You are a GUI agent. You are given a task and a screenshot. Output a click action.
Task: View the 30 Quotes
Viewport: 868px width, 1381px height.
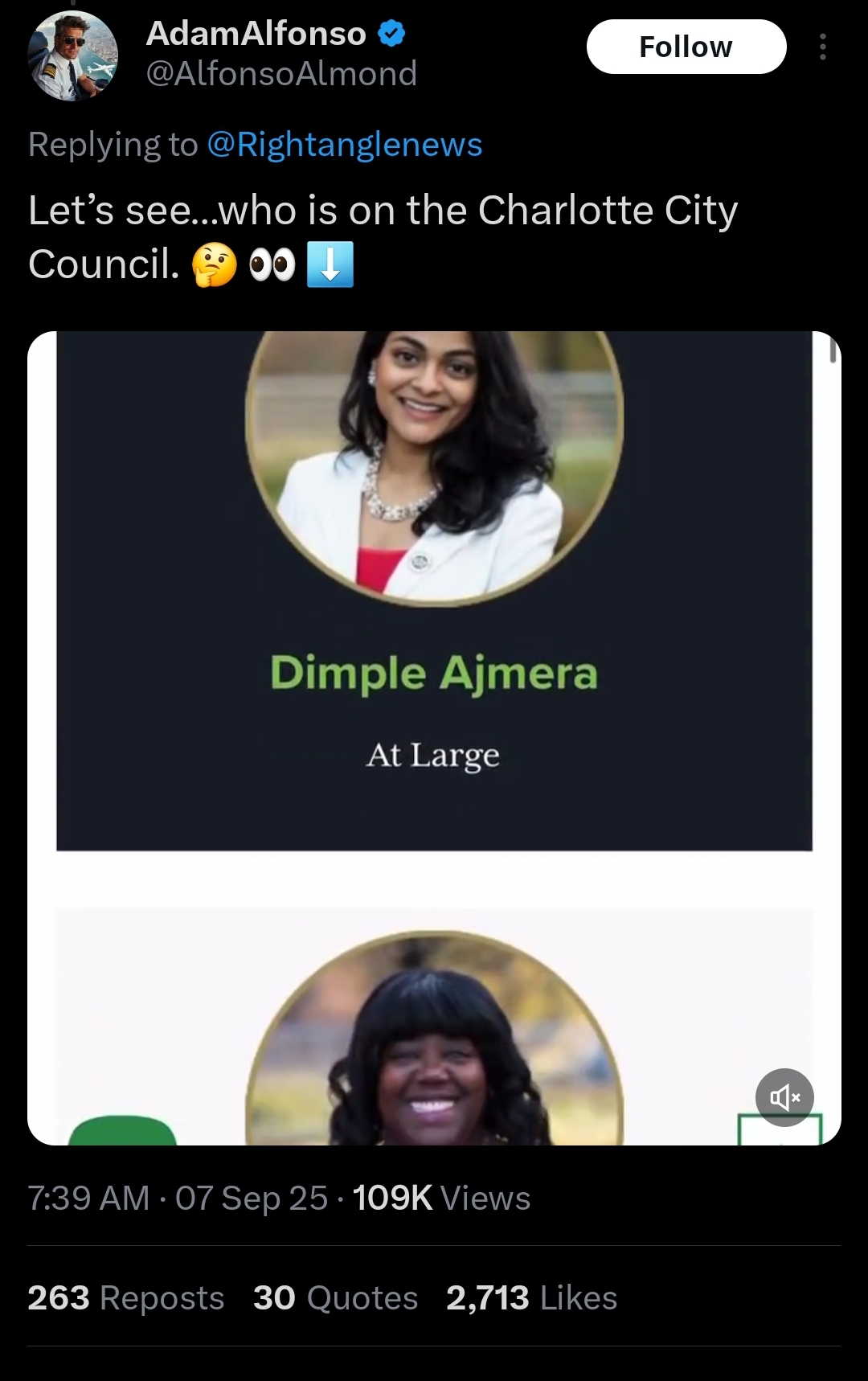coord(335,1297)
